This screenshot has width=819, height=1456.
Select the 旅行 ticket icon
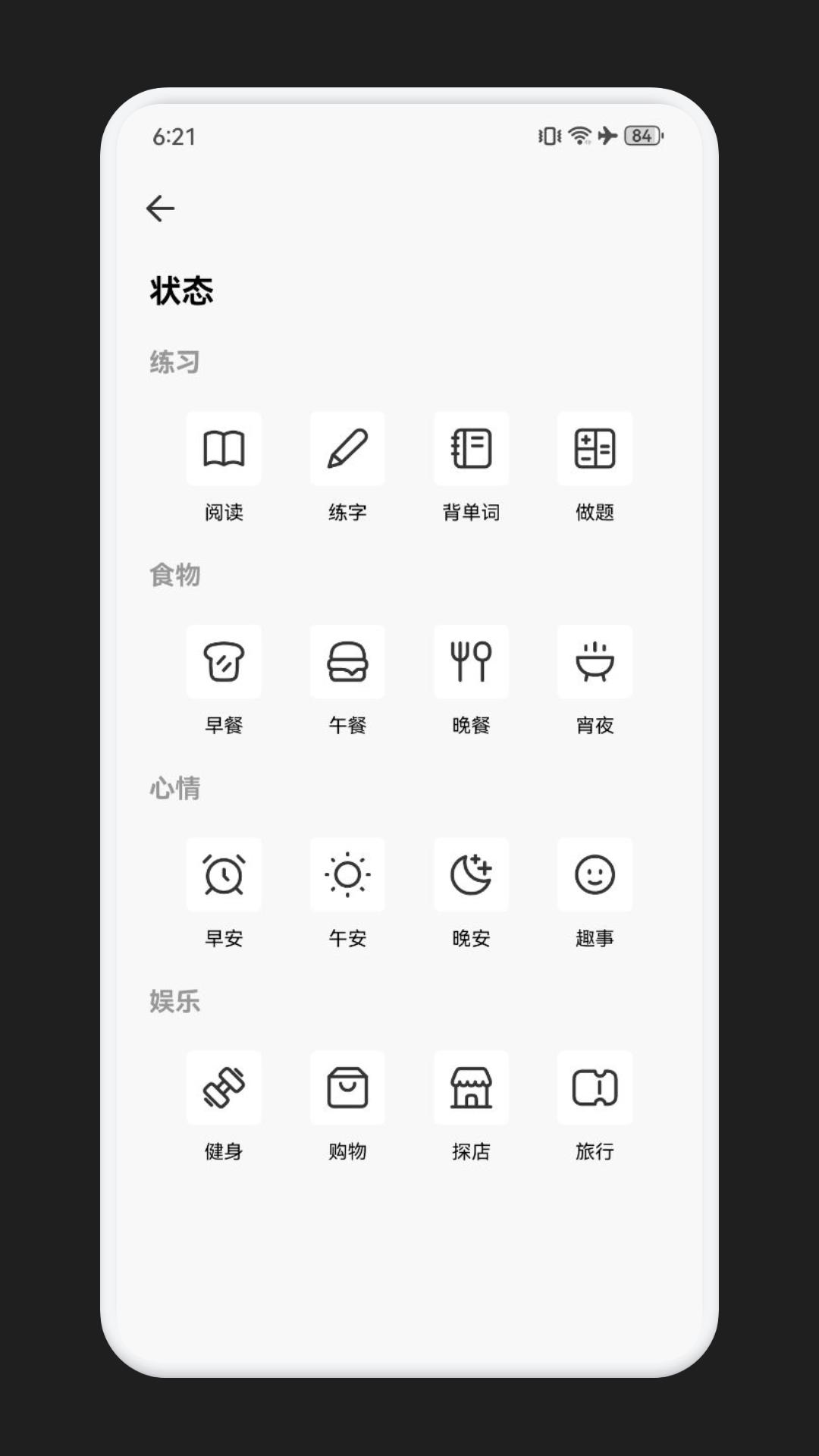(x=595, y=1088)
